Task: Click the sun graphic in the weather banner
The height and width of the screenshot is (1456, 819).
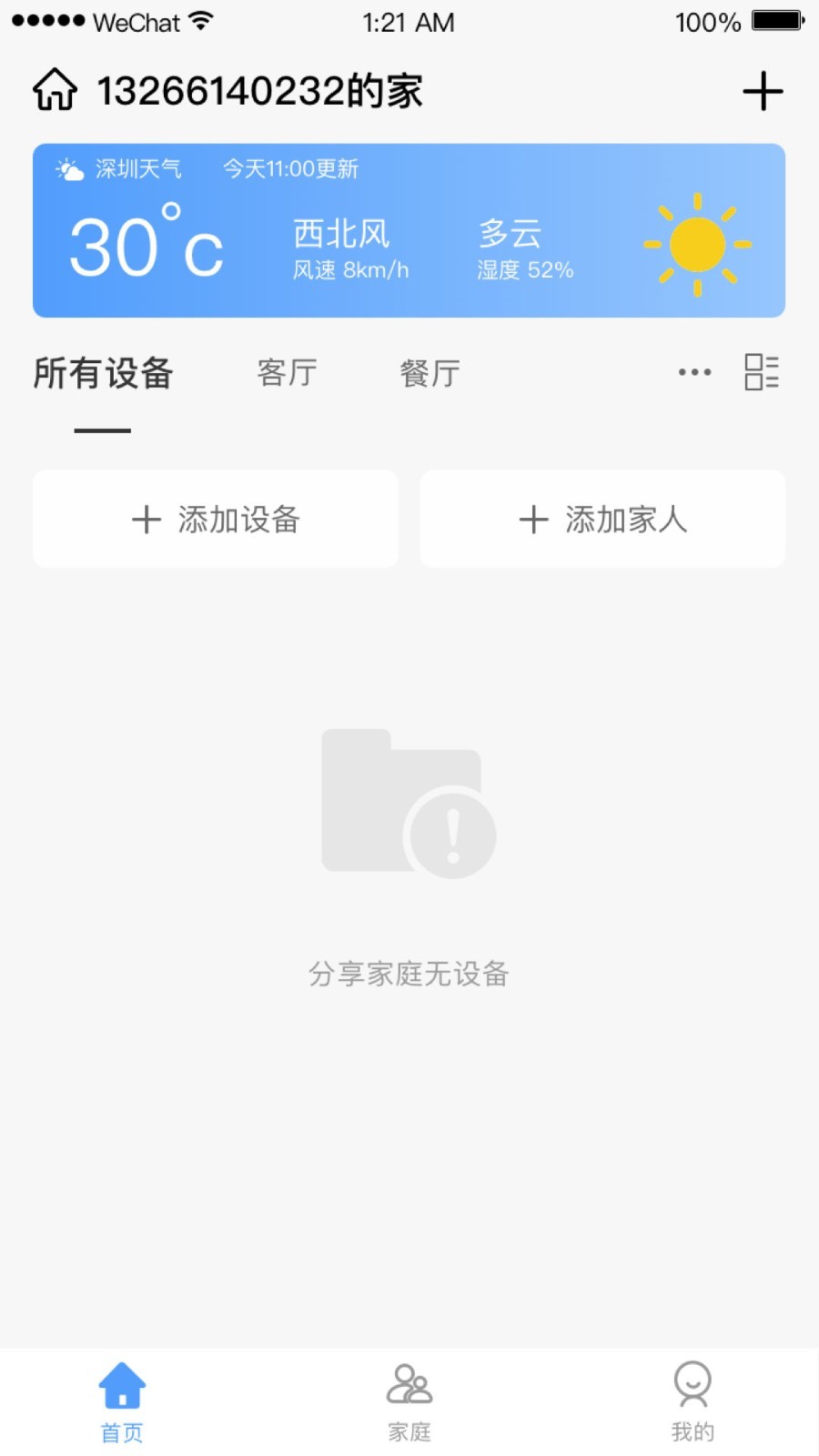Action: [697, 244]
